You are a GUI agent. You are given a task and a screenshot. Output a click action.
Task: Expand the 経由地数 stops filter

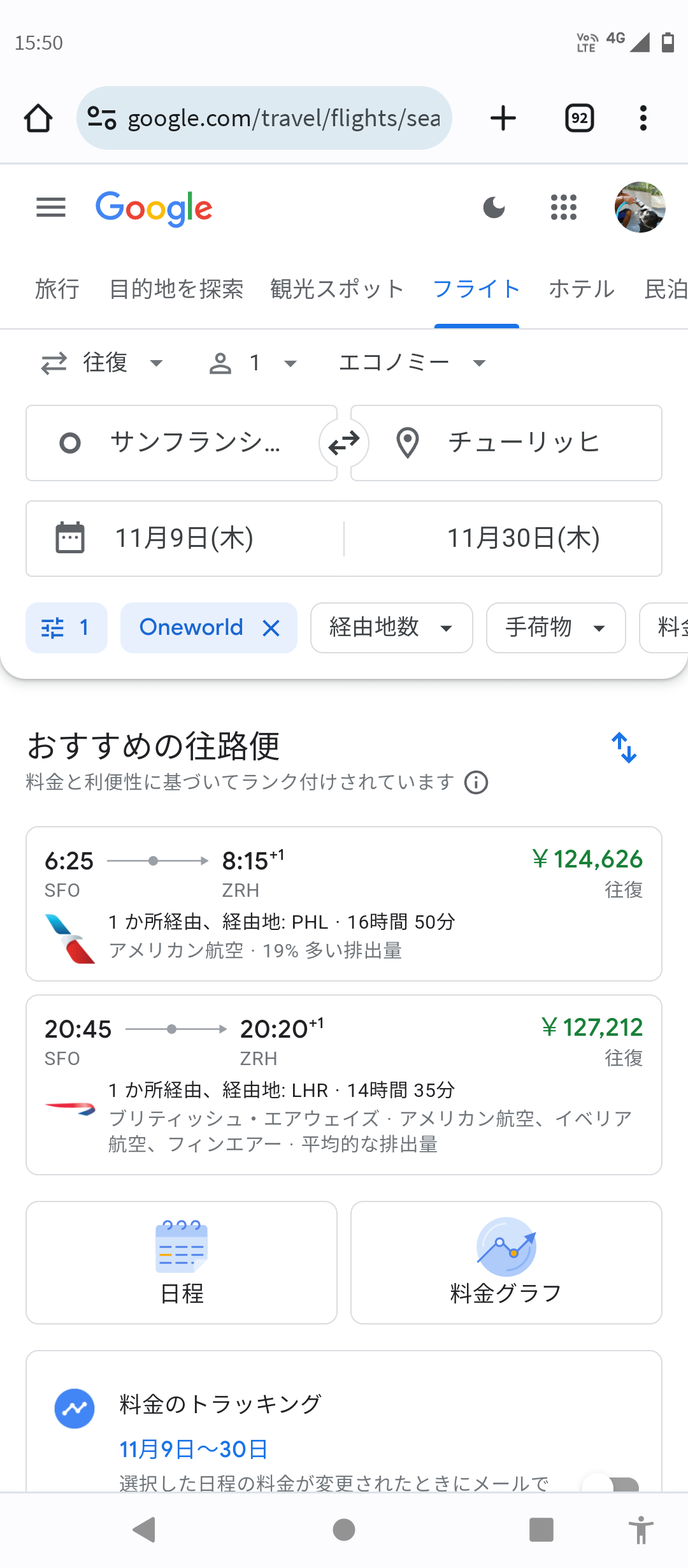tap(391, 628)
